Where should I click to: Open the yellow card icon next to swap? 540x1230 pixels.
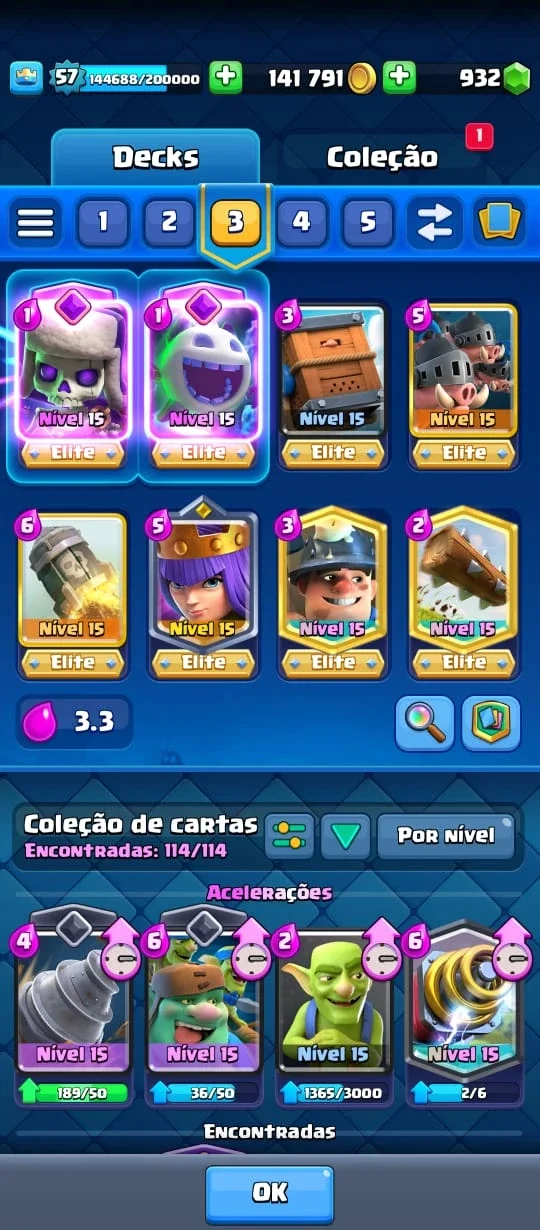(x=500, y=222)
